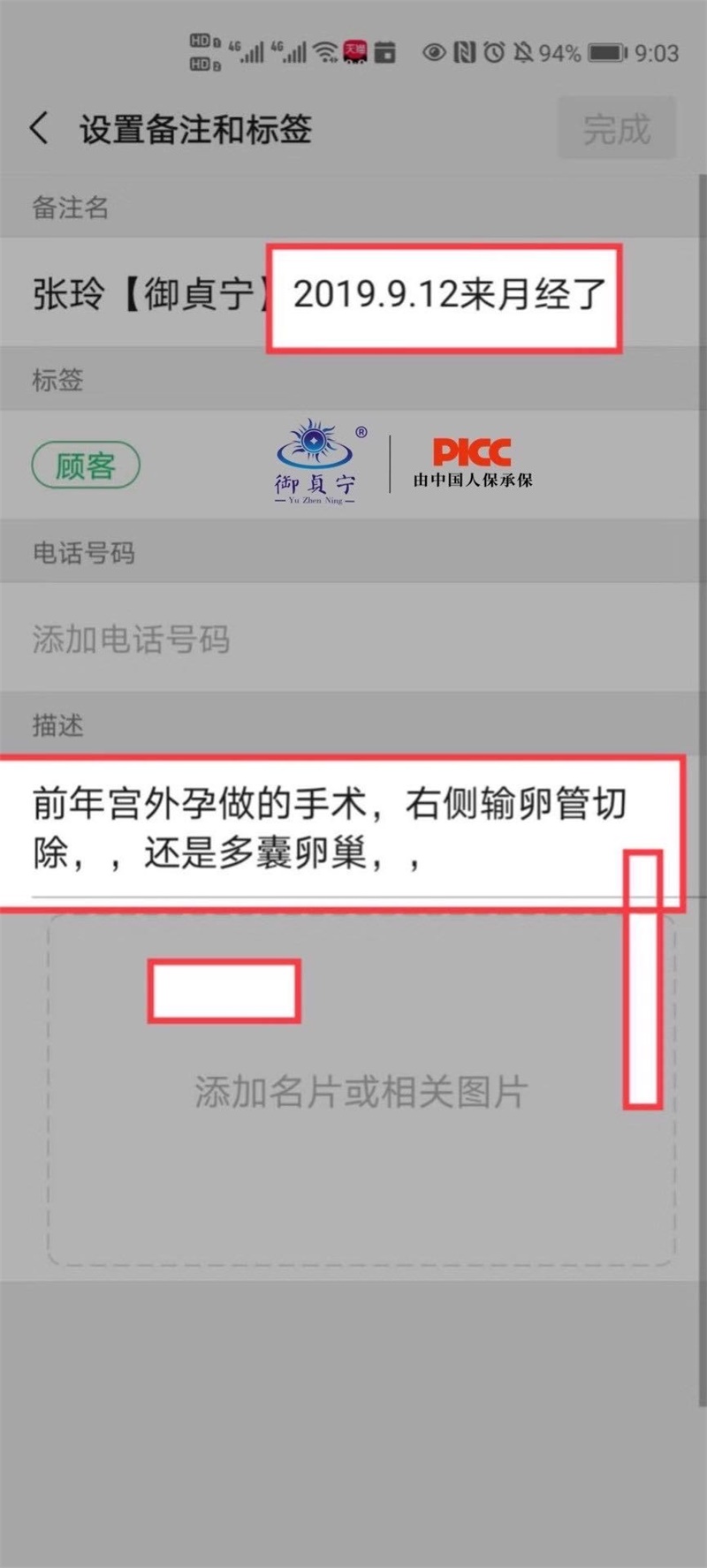Open the 顾客 tag selection
Viewport: 707px width, 1568px height.
coord(86,466)
